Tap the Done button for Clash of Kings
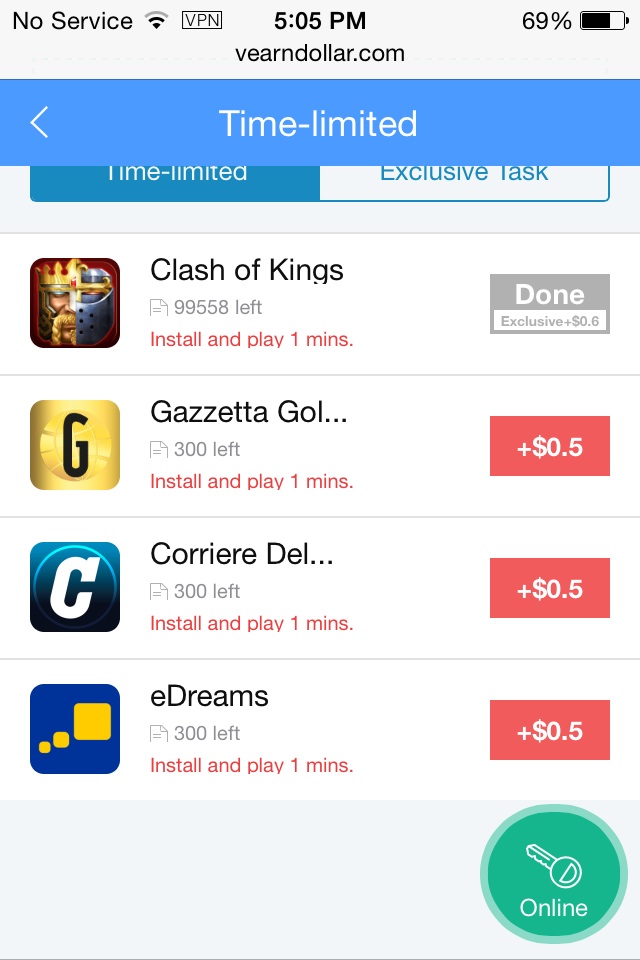 549,304
